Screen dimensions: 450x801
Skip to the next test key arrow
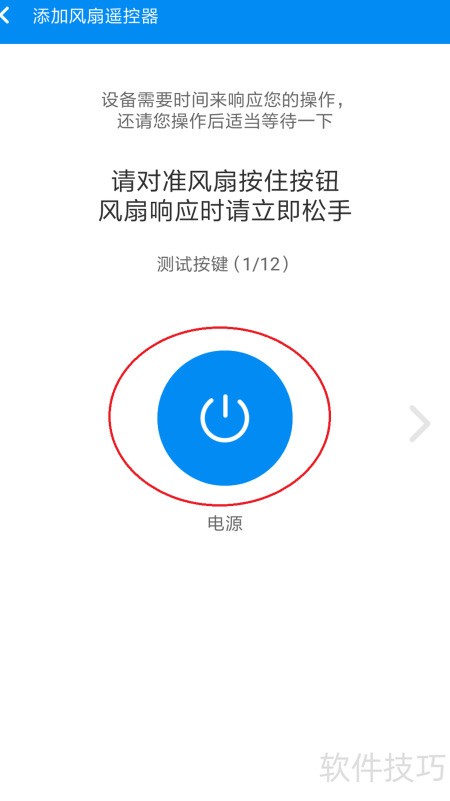pyautogui.click(x=420, y=423)
